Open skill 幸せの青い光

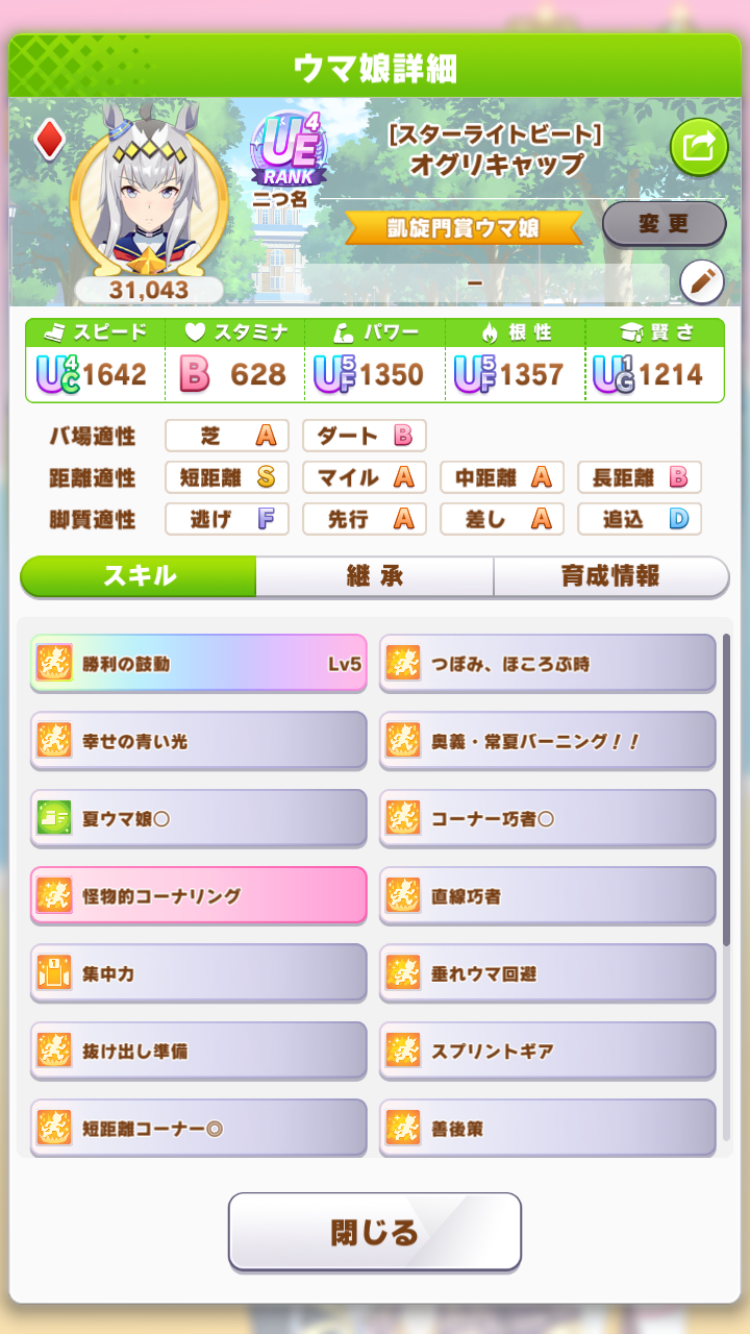[198, 741]
